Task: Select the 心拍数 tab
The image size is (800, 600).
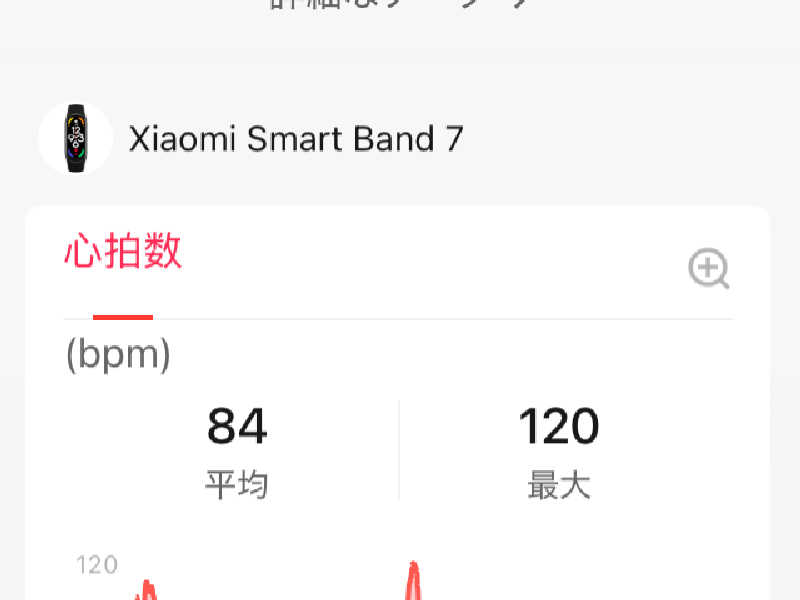Action: [x=123, y=252]
